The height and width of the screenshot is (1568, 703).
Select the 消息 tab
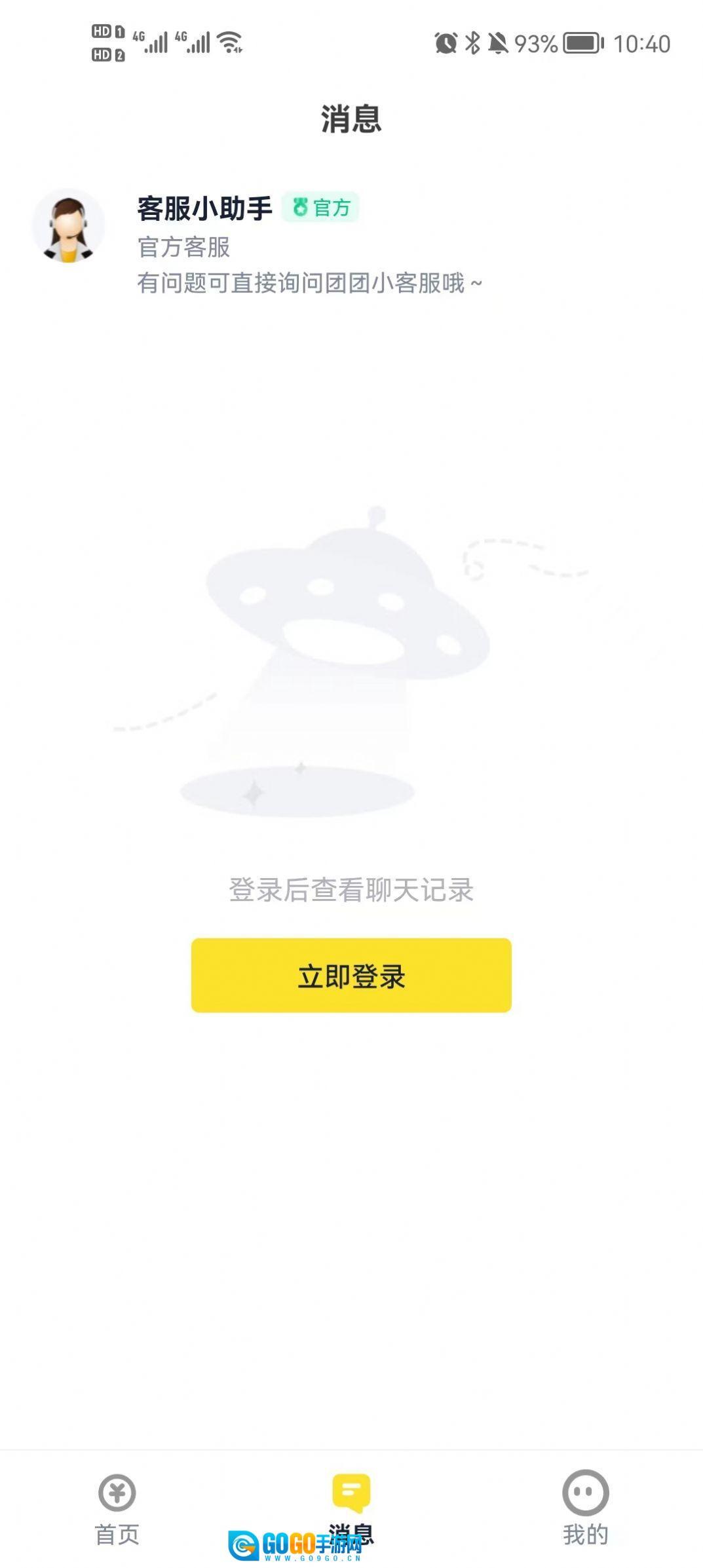pyautogui.click(x=351, y=1504)
